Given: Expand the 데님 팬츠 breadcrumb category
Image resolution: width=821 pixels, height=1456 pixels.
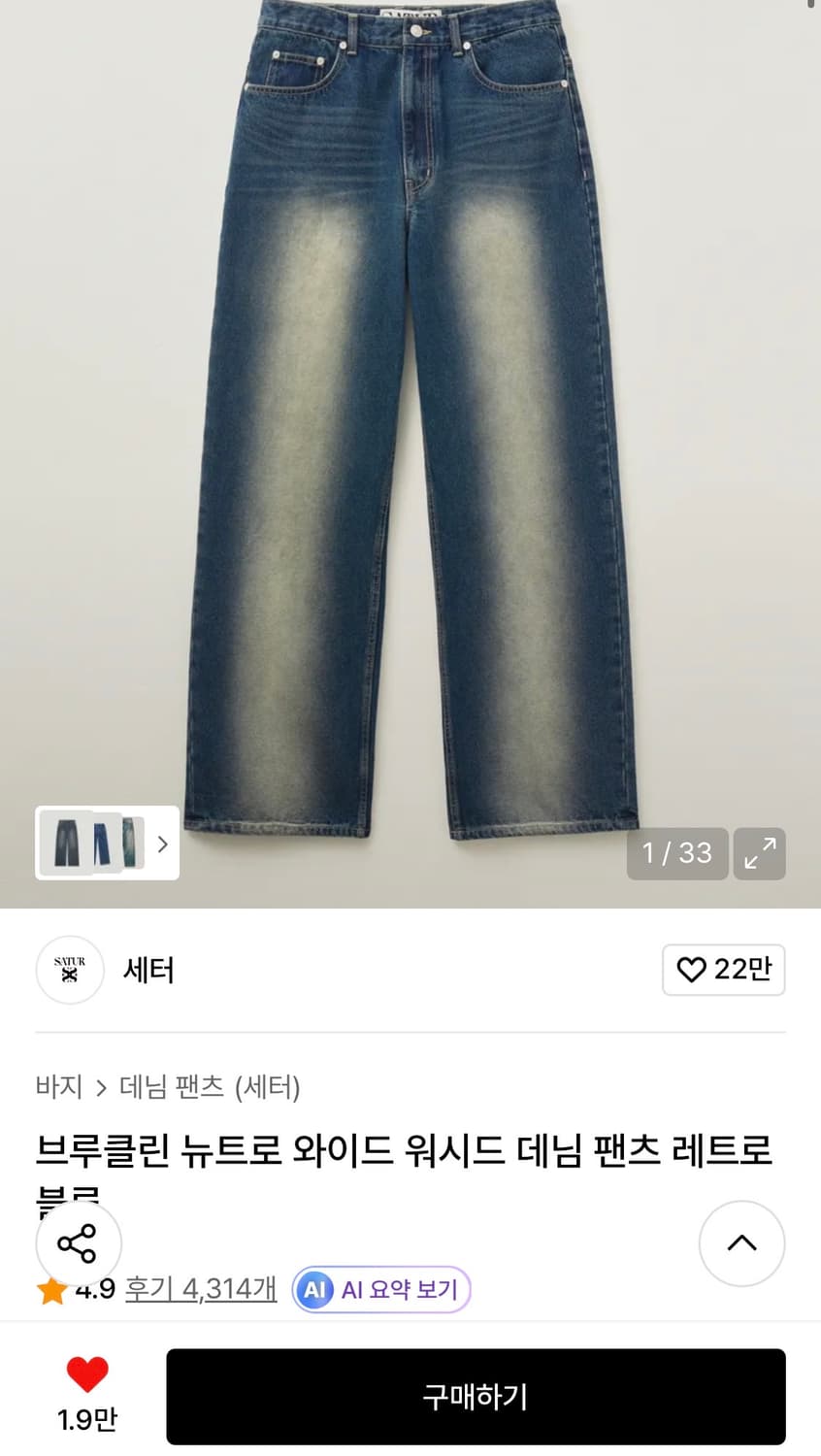Looking at the screenshot, I should click(x=175, y=1087).
